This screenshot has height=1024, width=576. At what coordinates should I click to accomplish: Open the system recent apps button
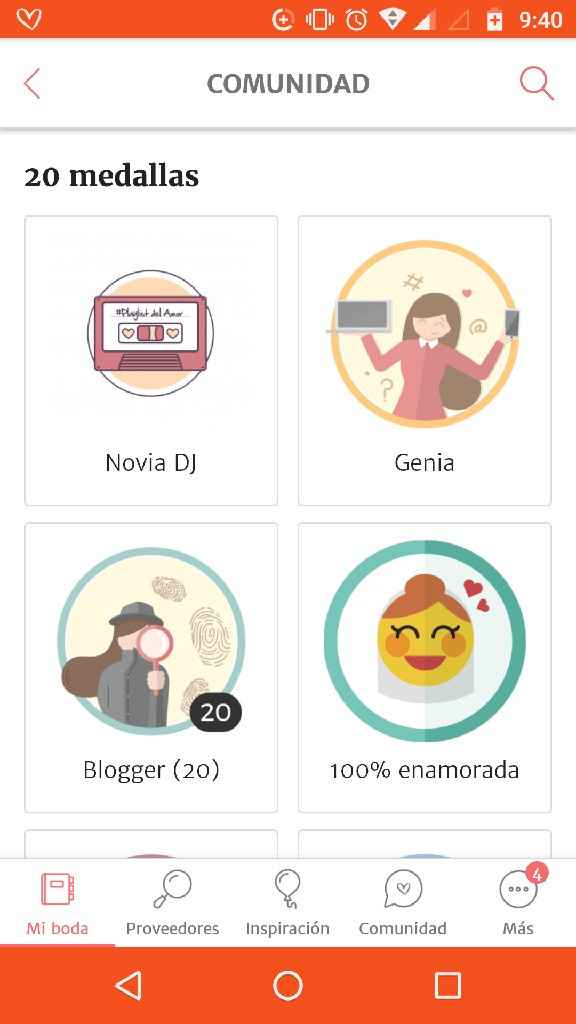[448, 985]
